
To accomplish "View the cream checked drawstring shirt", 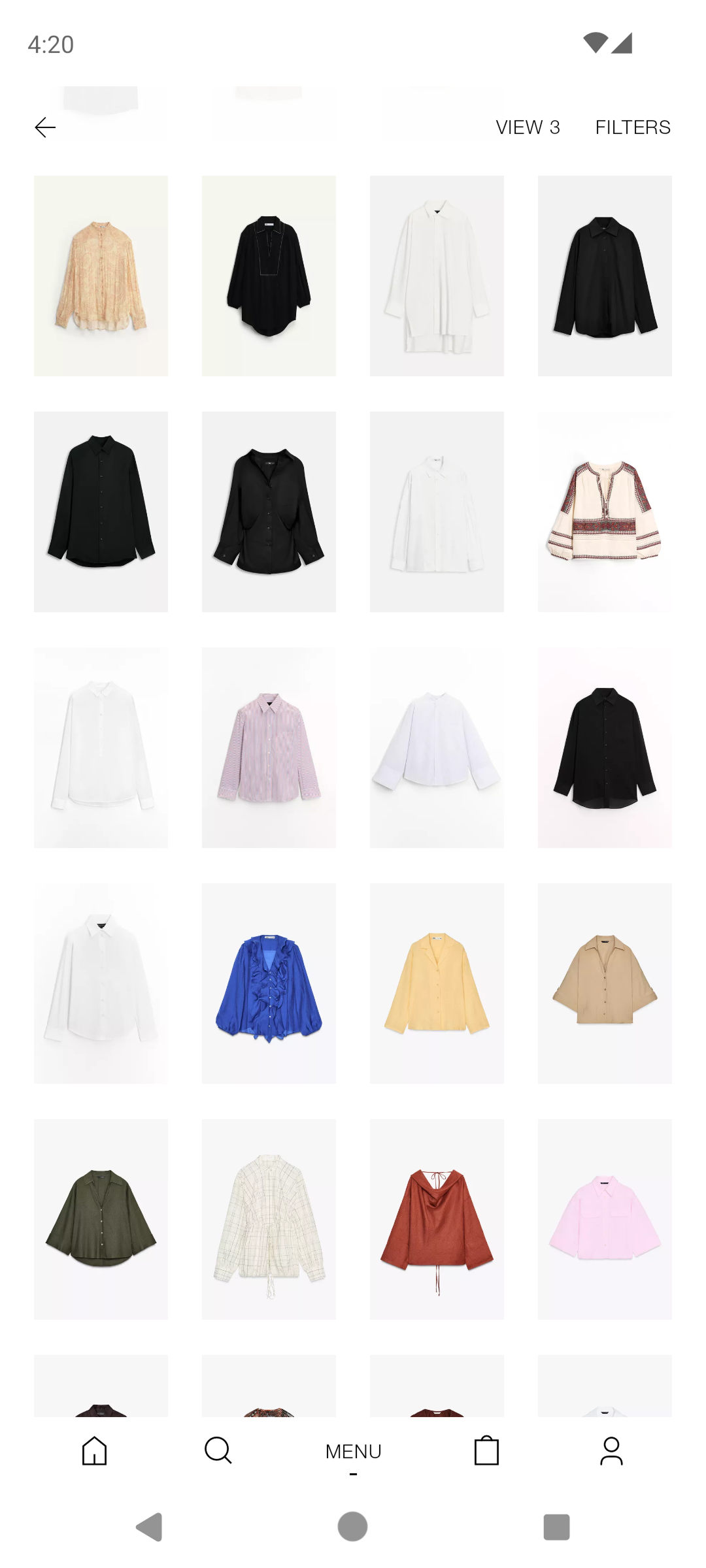I will tap(269, 1219).
